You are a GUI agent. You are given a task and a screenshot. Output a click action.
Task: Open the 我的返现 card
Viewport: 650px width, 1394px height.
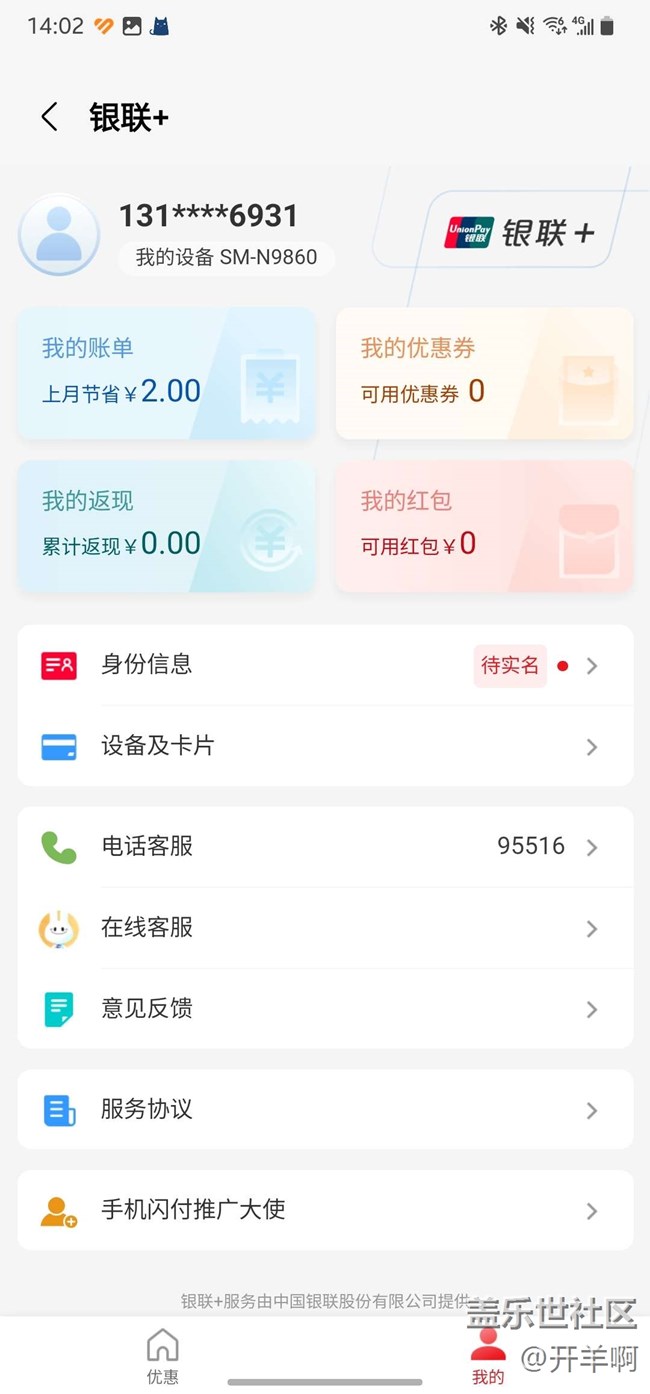(166, 526)
